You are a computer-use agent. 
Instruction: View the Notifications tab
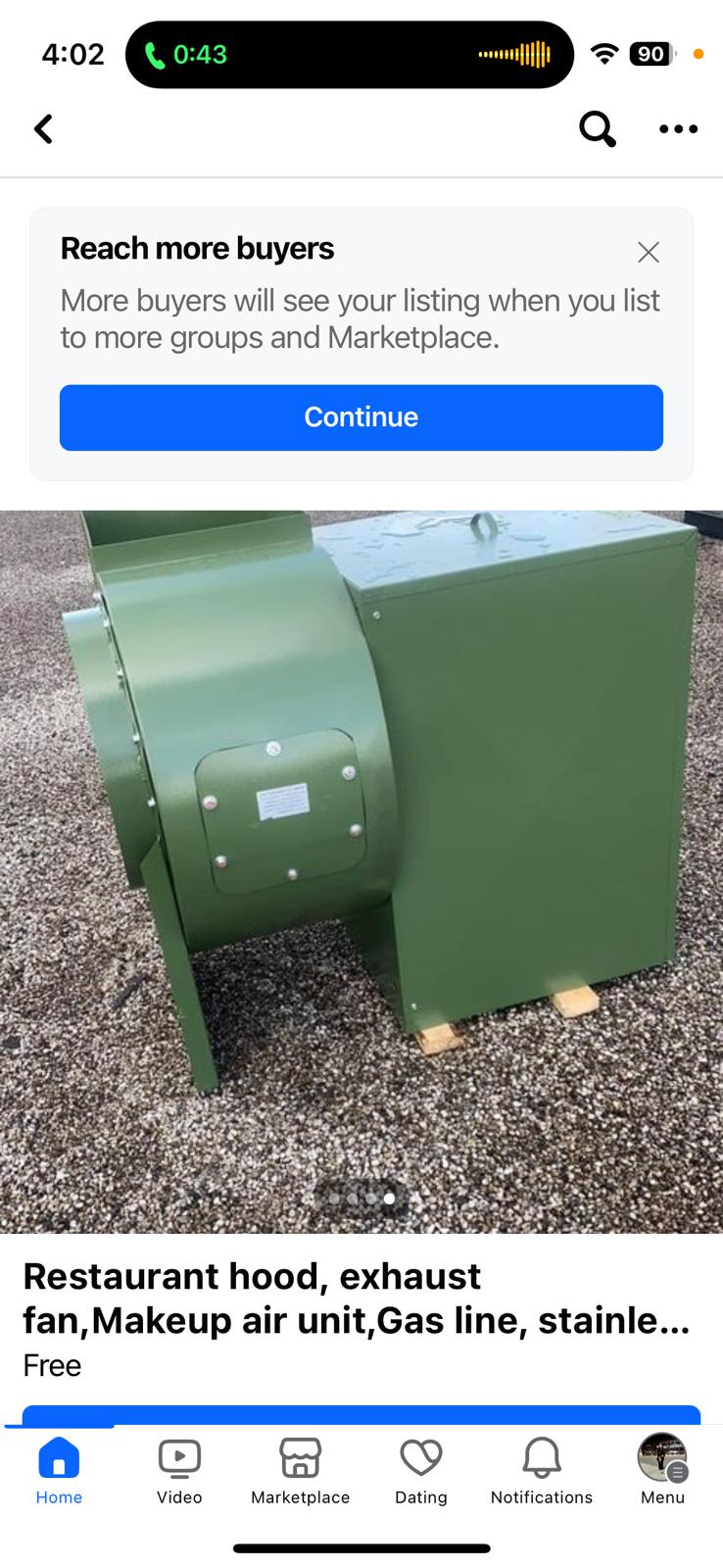click(542, 1470)
